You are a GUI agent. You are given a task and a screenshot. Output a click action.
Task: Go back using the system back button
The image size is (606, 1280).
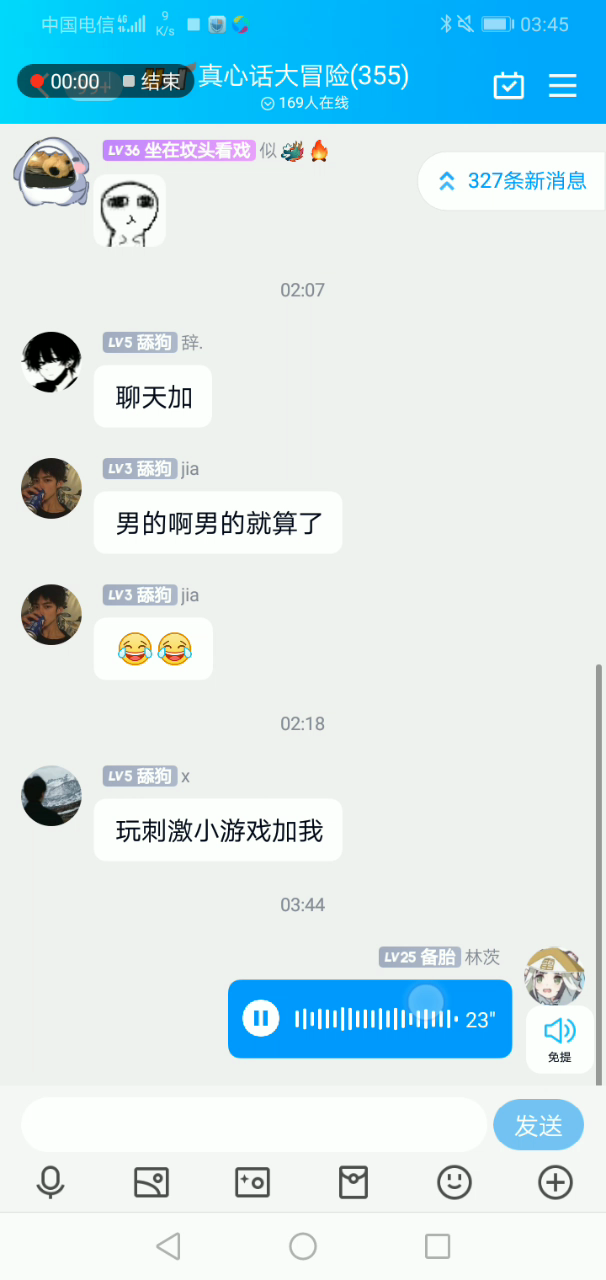168,1246
